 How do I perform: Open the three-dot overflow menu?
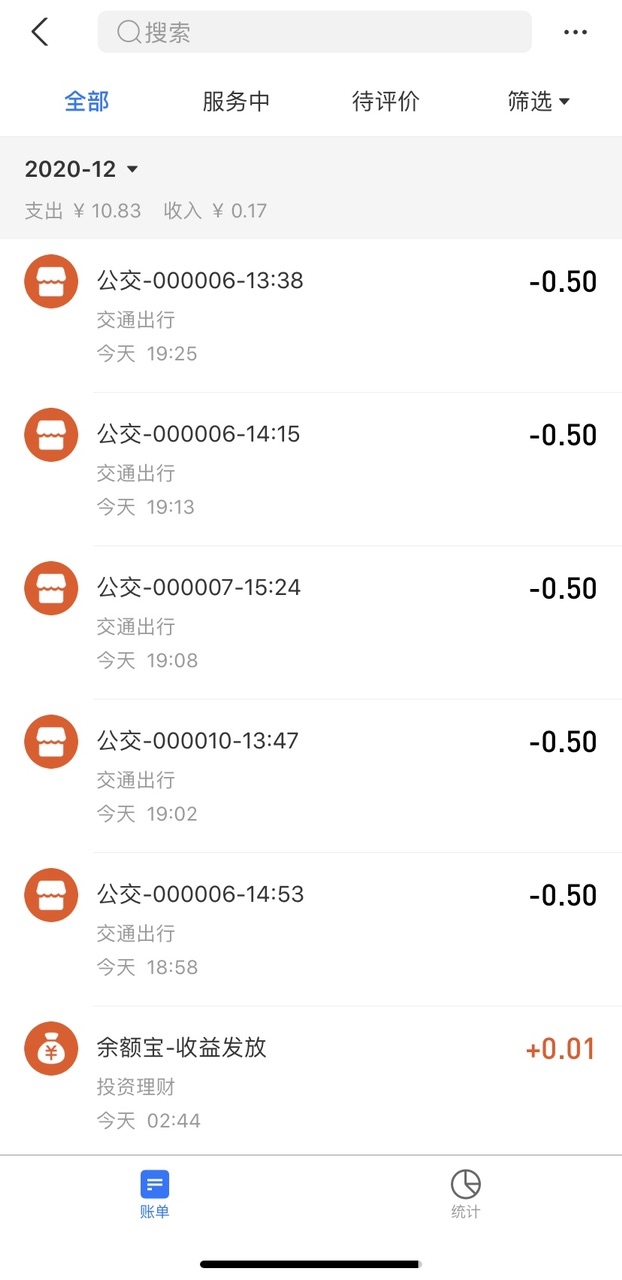point(575,32)
